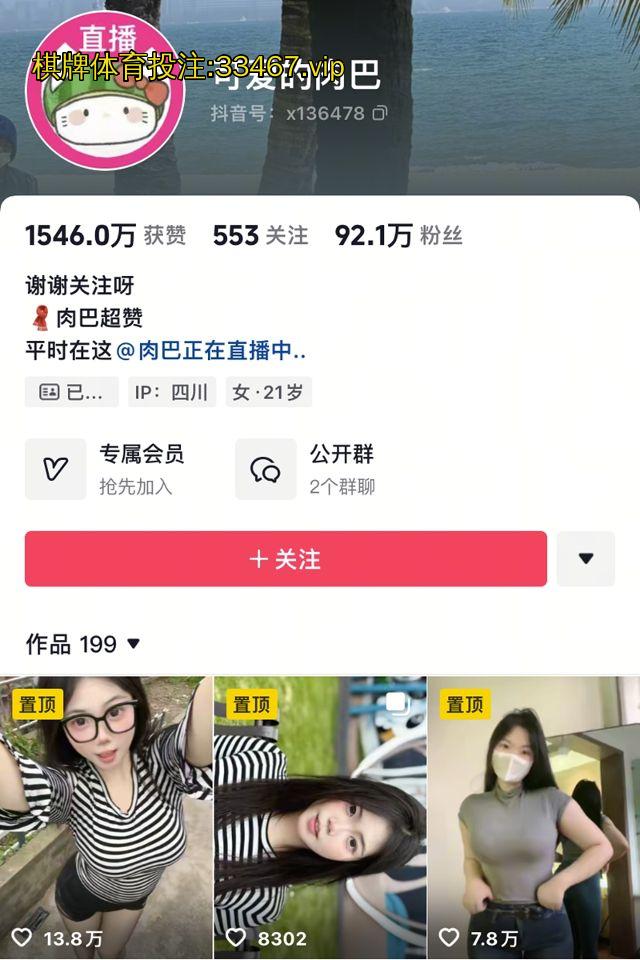Image resolution: width=640 pixels, height=960 pixels.
Task: Copy the Douyin ID x136478
Action: [380, 114]
